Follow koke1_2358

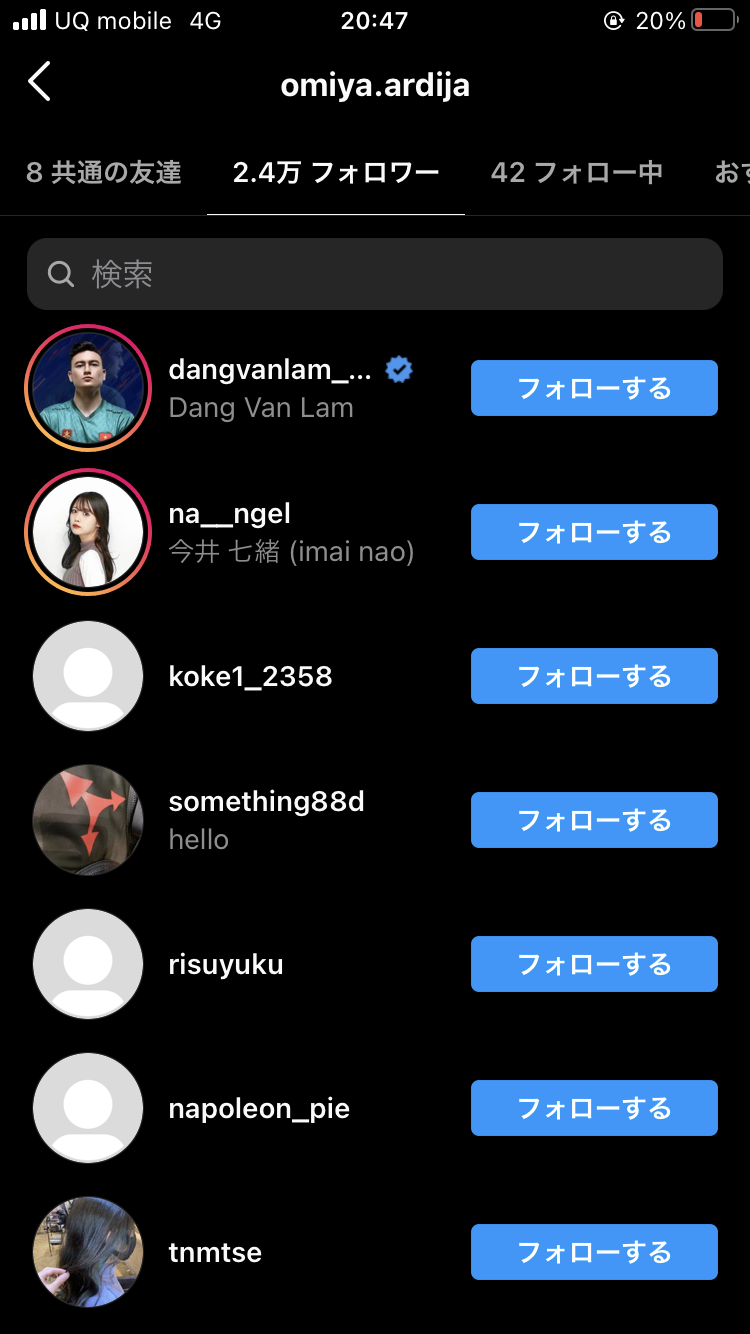click(594, 676)
